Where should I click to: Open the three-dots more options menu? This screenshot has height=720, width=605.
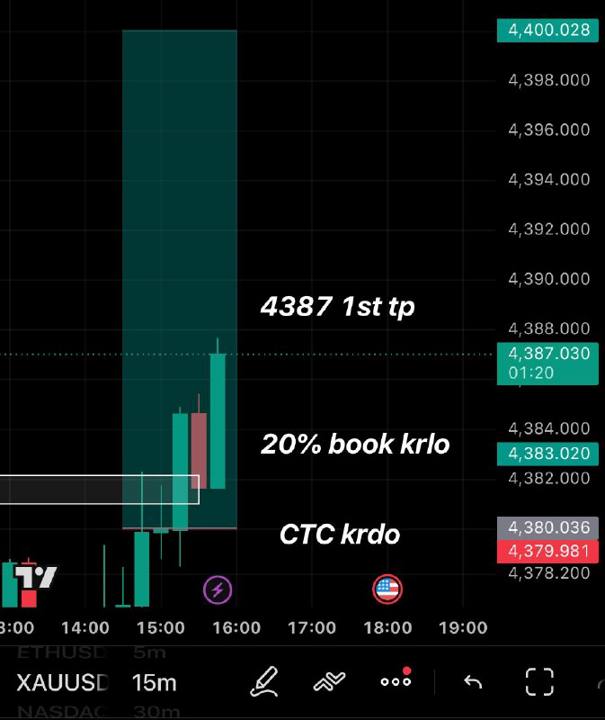coord(396,679)
